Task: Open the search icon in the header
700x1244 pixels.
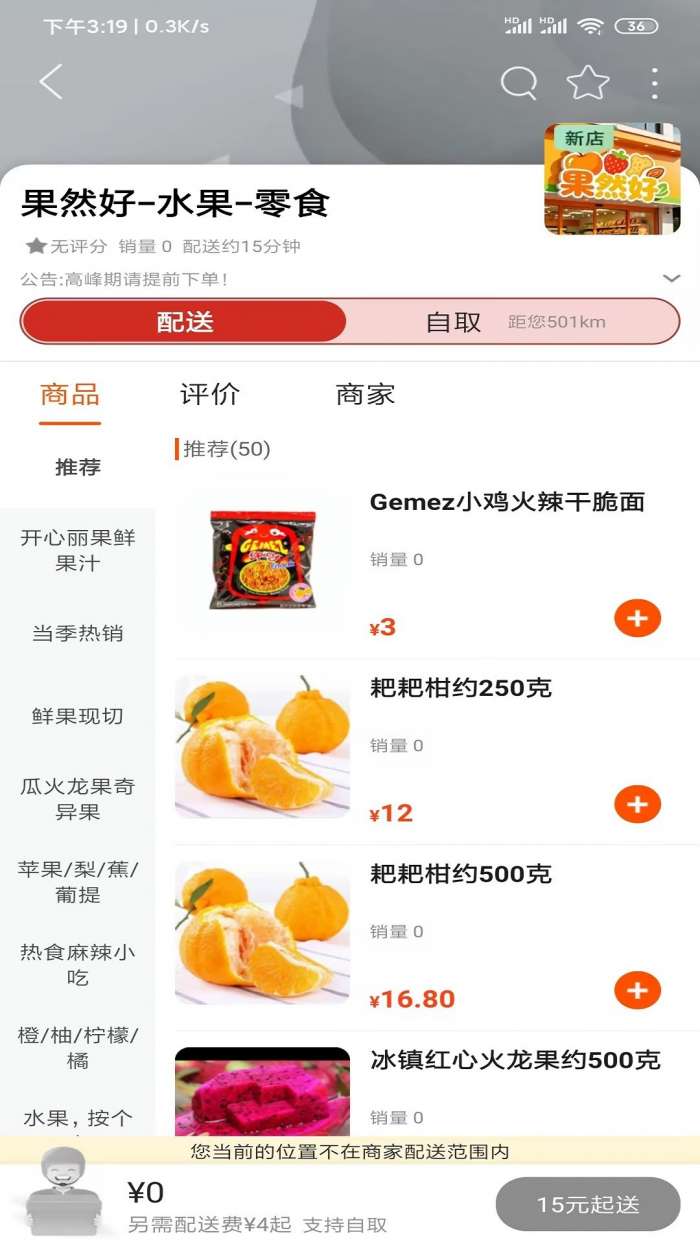Action: (x=518, y=83)
